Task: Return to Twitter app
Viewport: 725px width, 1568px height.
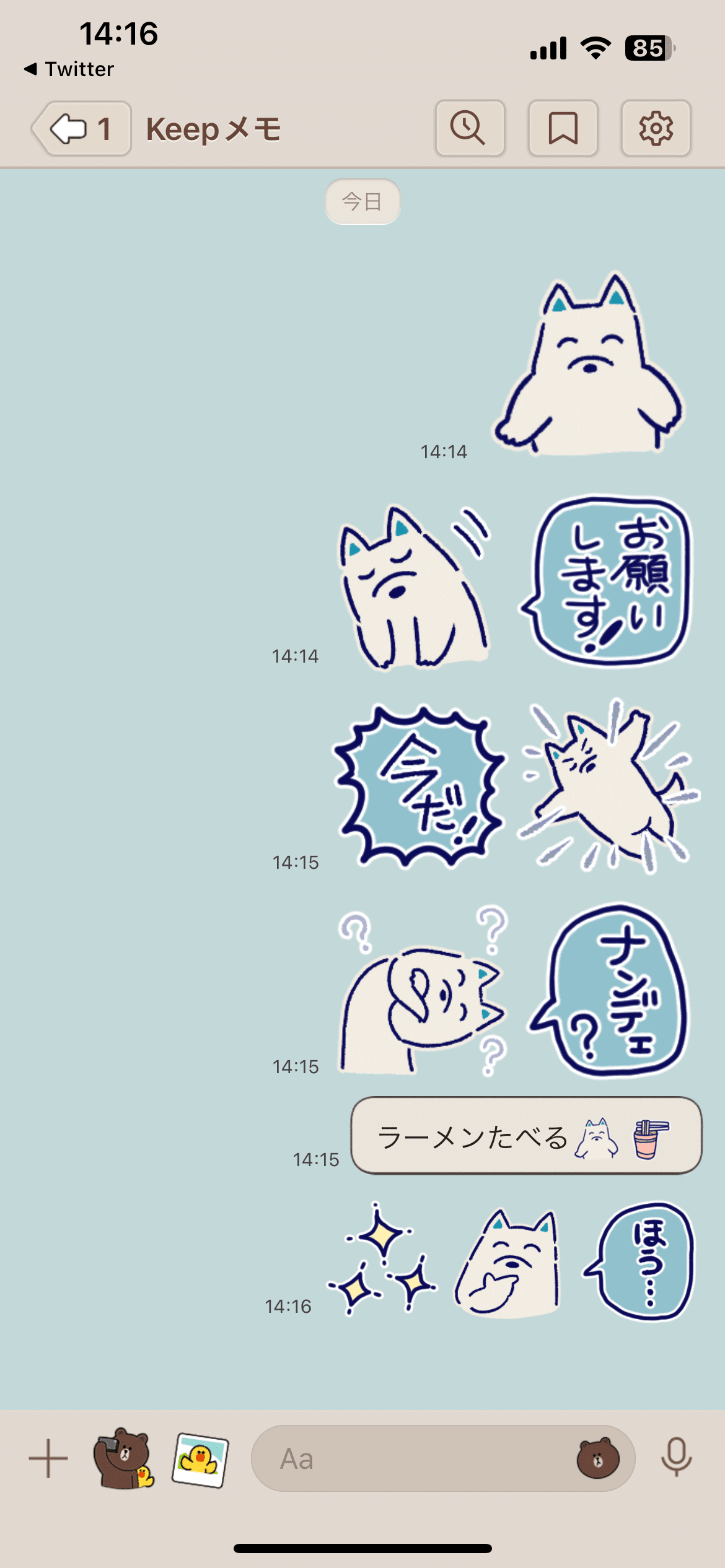Action: [69, 69]
